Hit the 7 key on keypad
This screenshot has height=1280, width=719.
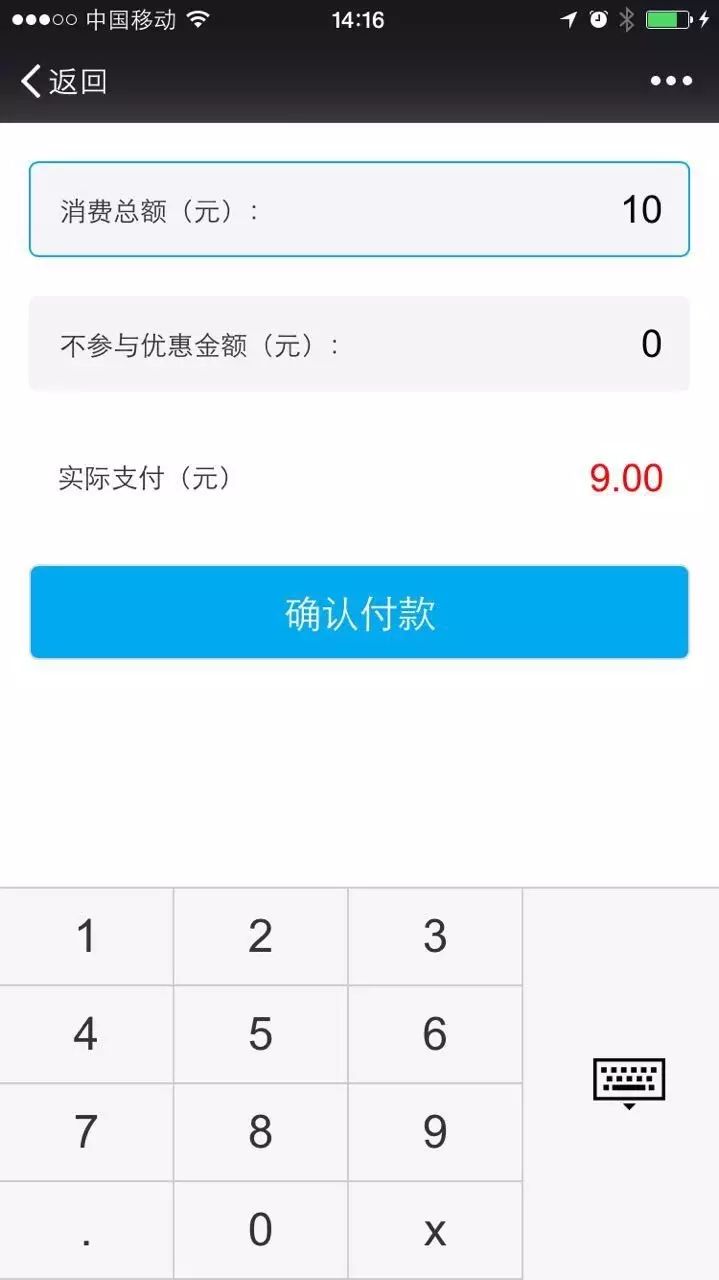[x=86, y=1132]
